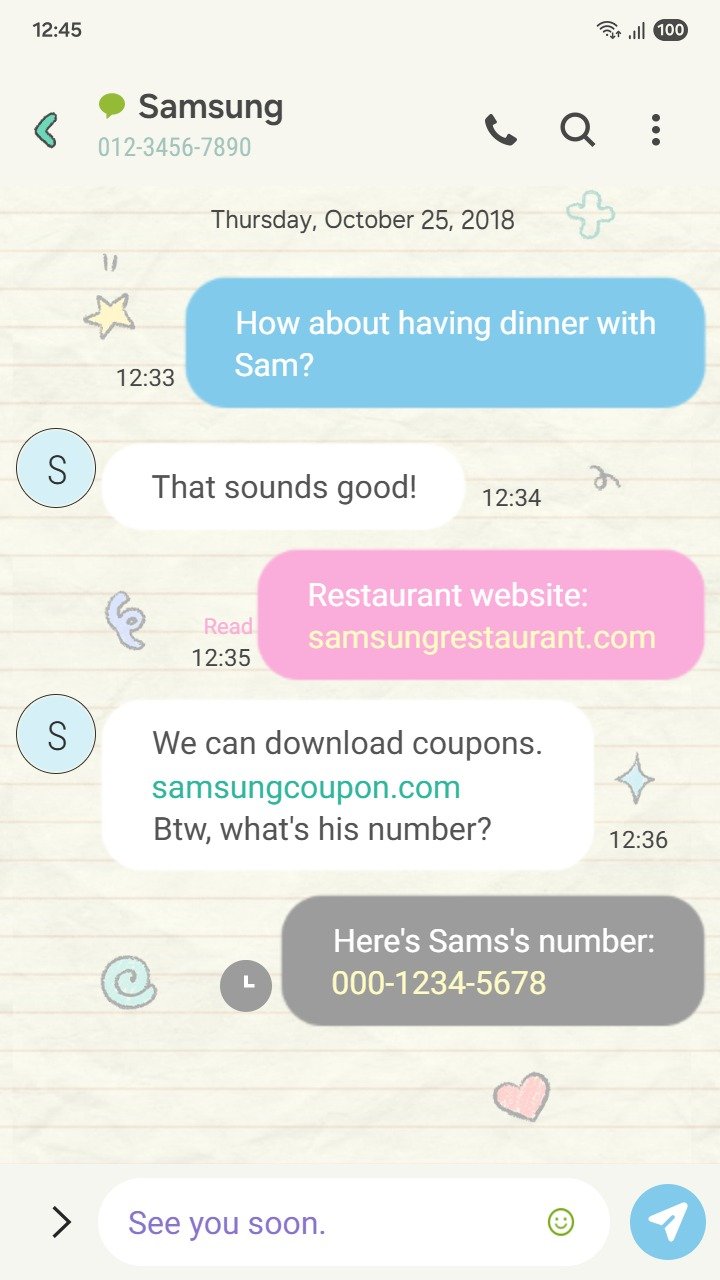Expand the attachment arrow beside the message box

(61, 1221)
